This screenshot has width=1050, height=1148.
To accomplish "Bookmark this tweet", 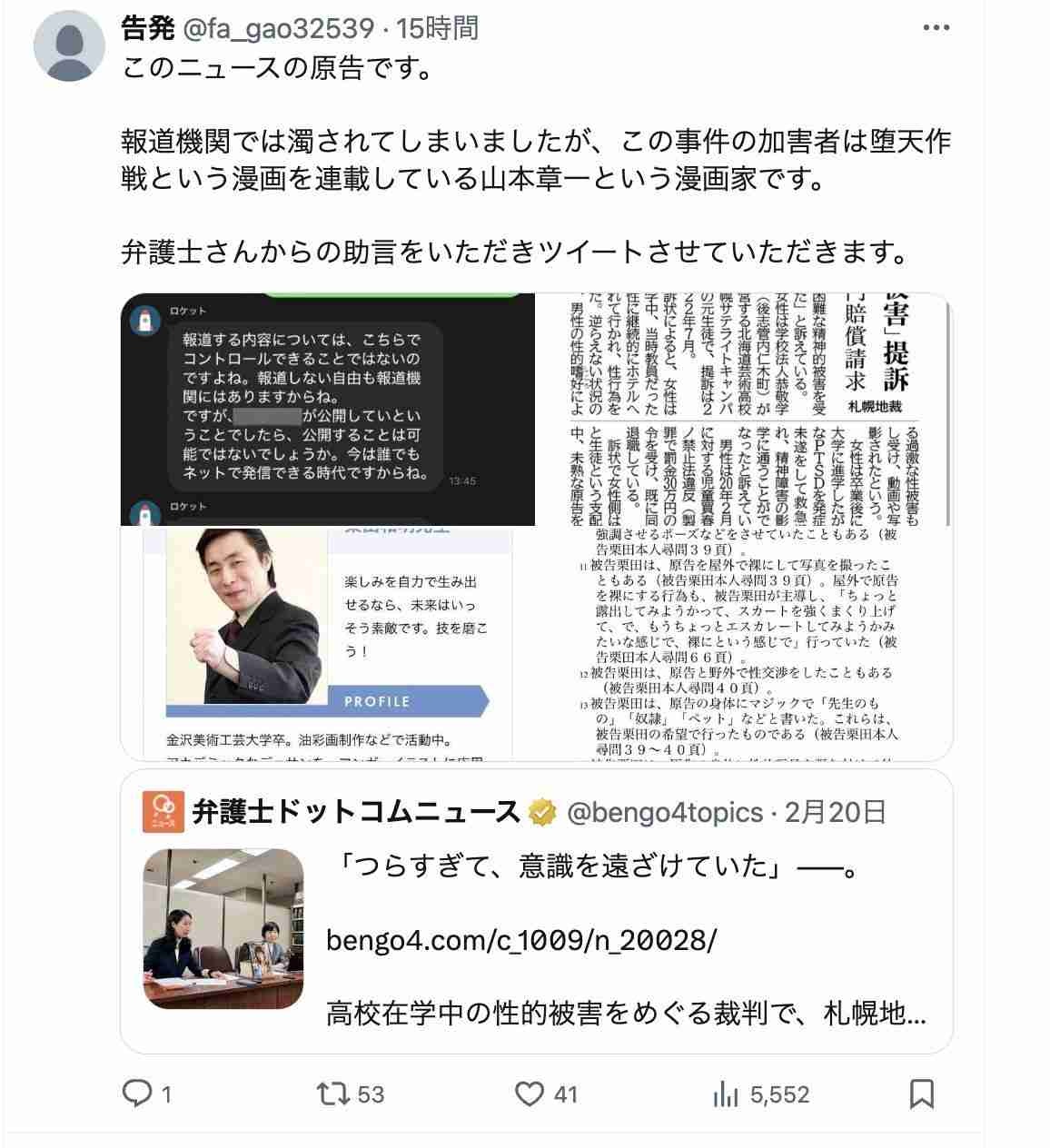I will pos(921,1094).
